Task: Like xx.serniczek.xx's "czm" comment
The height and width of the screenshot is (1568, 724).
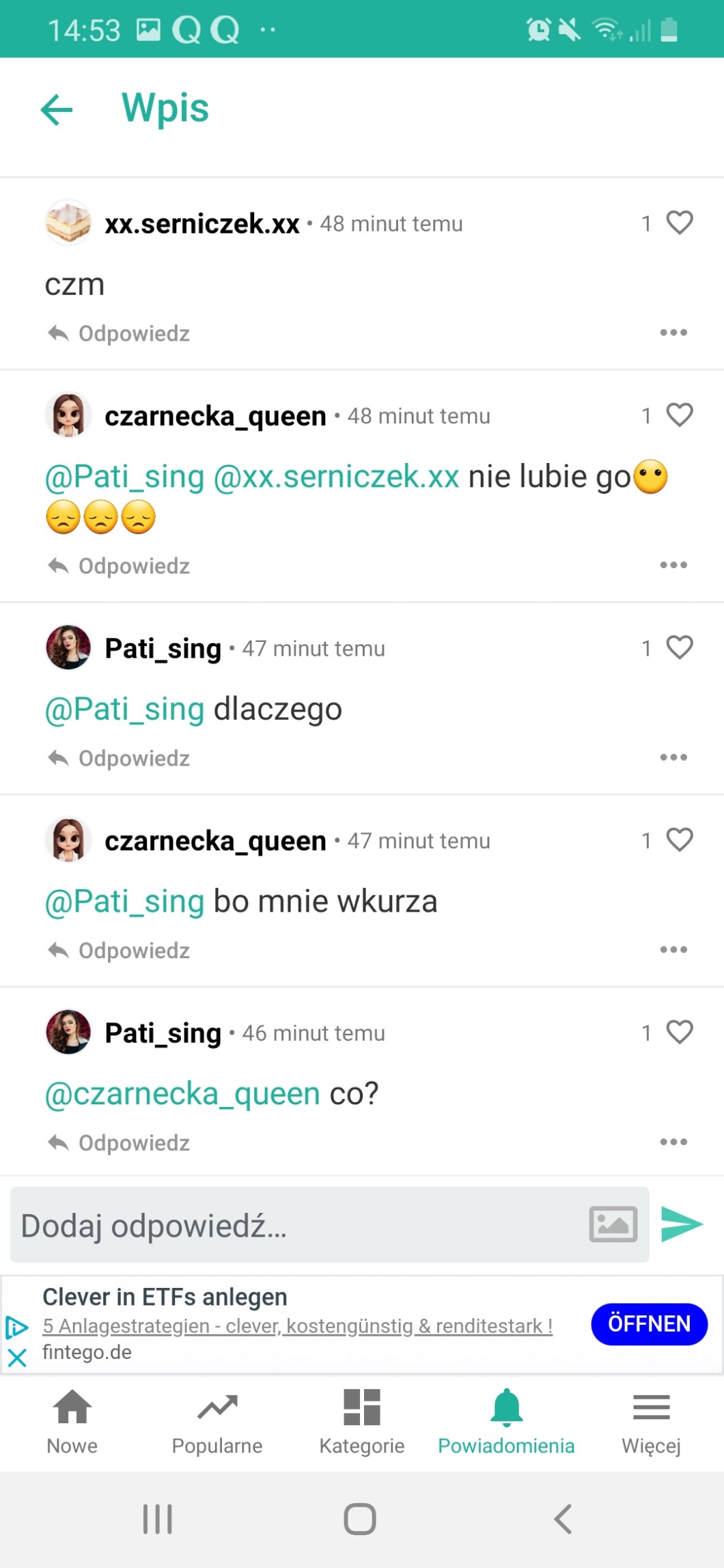Action: (x=679, y=223)
